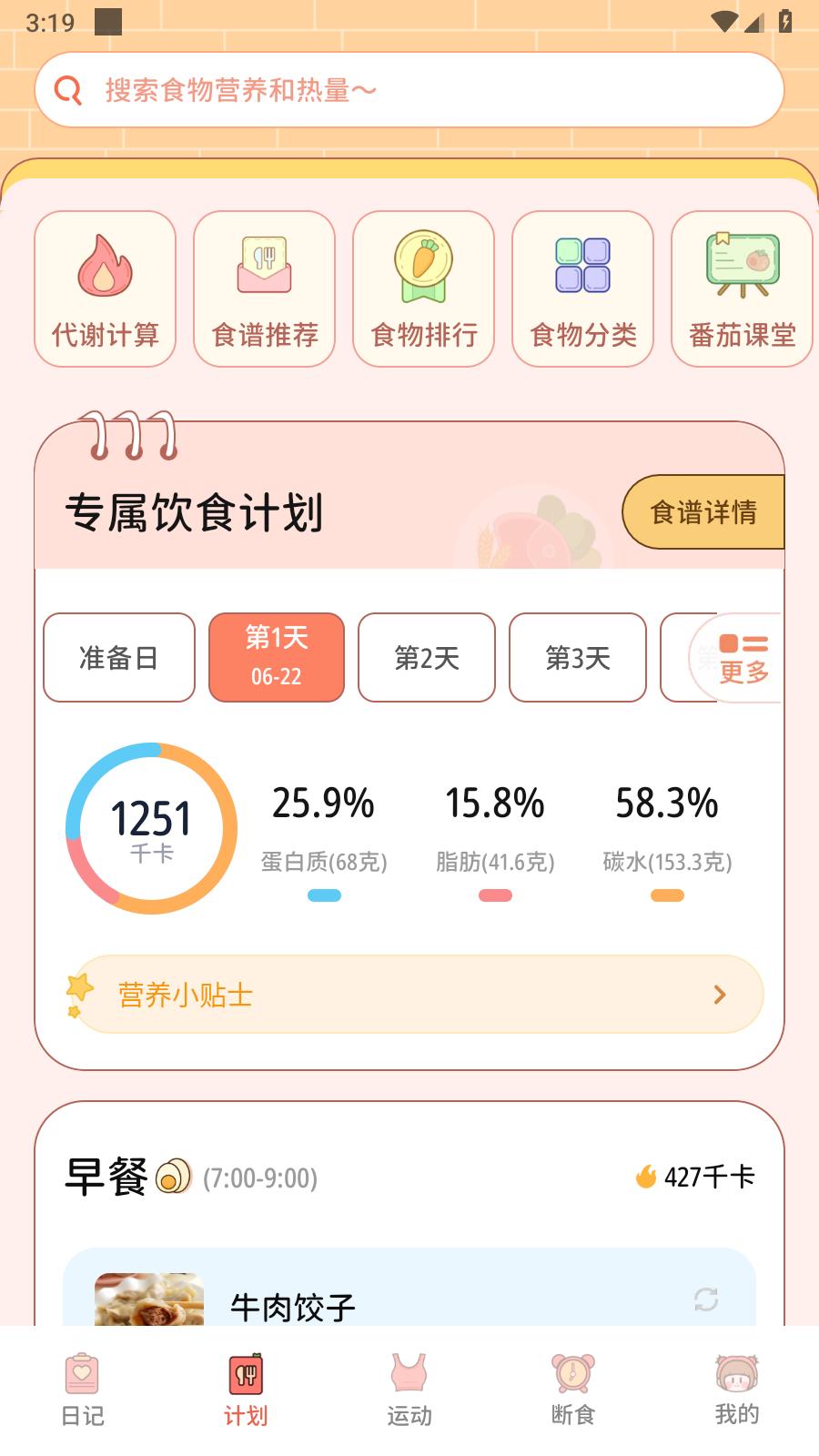Open the food nutrition search box
This screenshot has height=1456, width=819.
(x=409, y=90)
